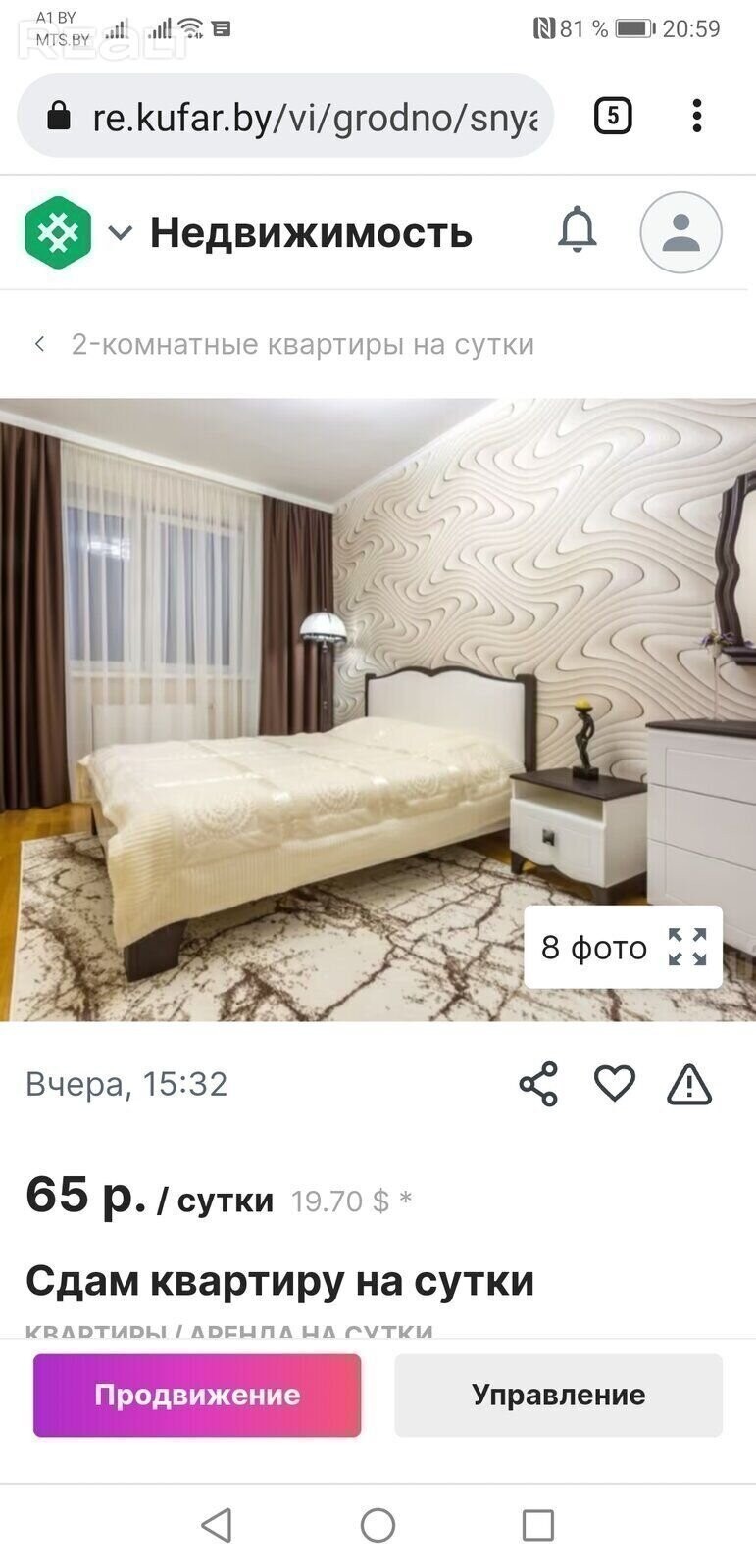Add listing to favorites with heart
The height and width of the screenshot is (1568, 756).
tap(615, 1084)
